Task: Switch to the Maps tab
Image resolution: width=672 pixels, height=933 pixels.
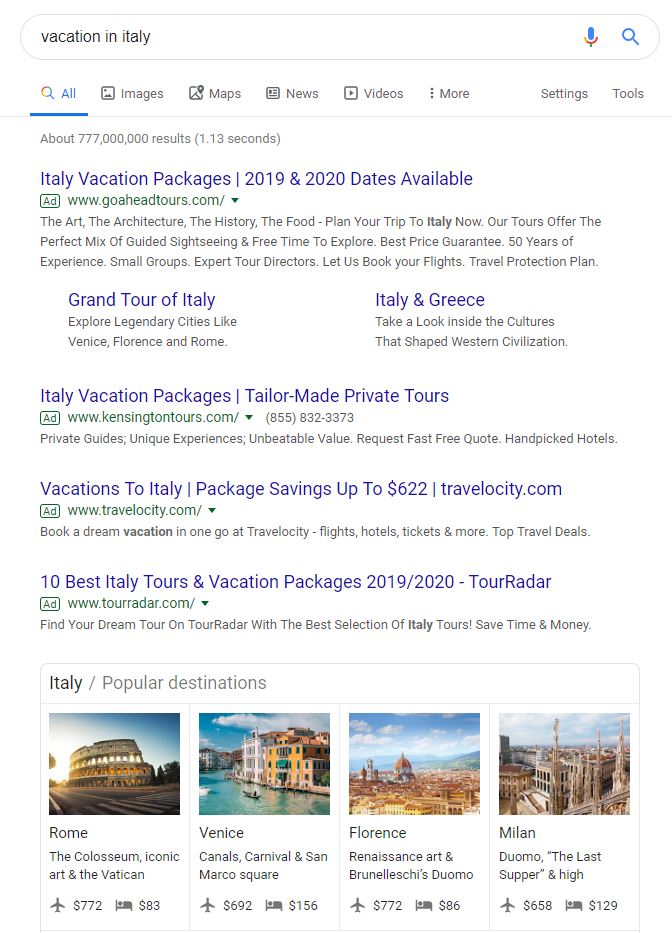Action: 215,93
